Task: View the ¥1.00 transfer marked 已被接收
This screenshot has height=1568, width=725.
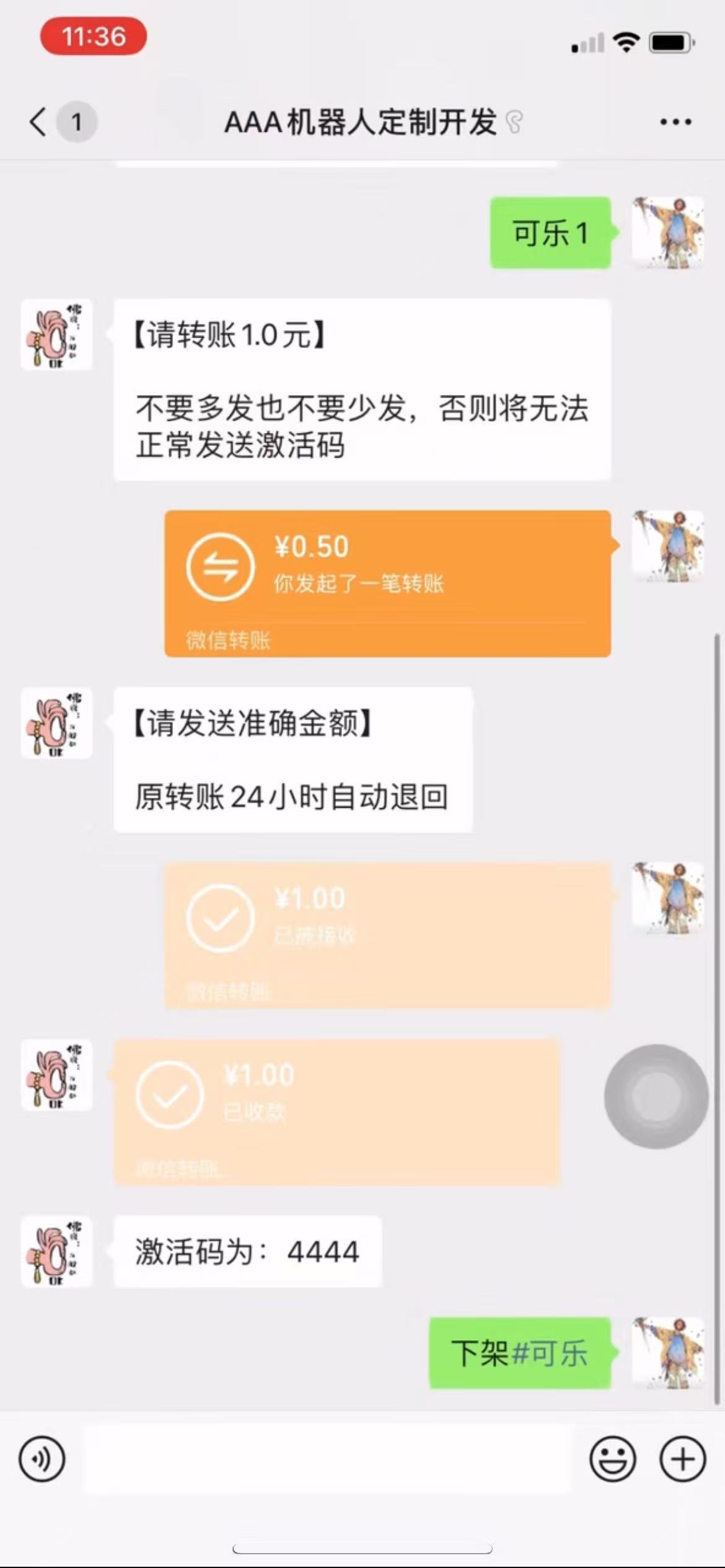Action: [387, 934]
